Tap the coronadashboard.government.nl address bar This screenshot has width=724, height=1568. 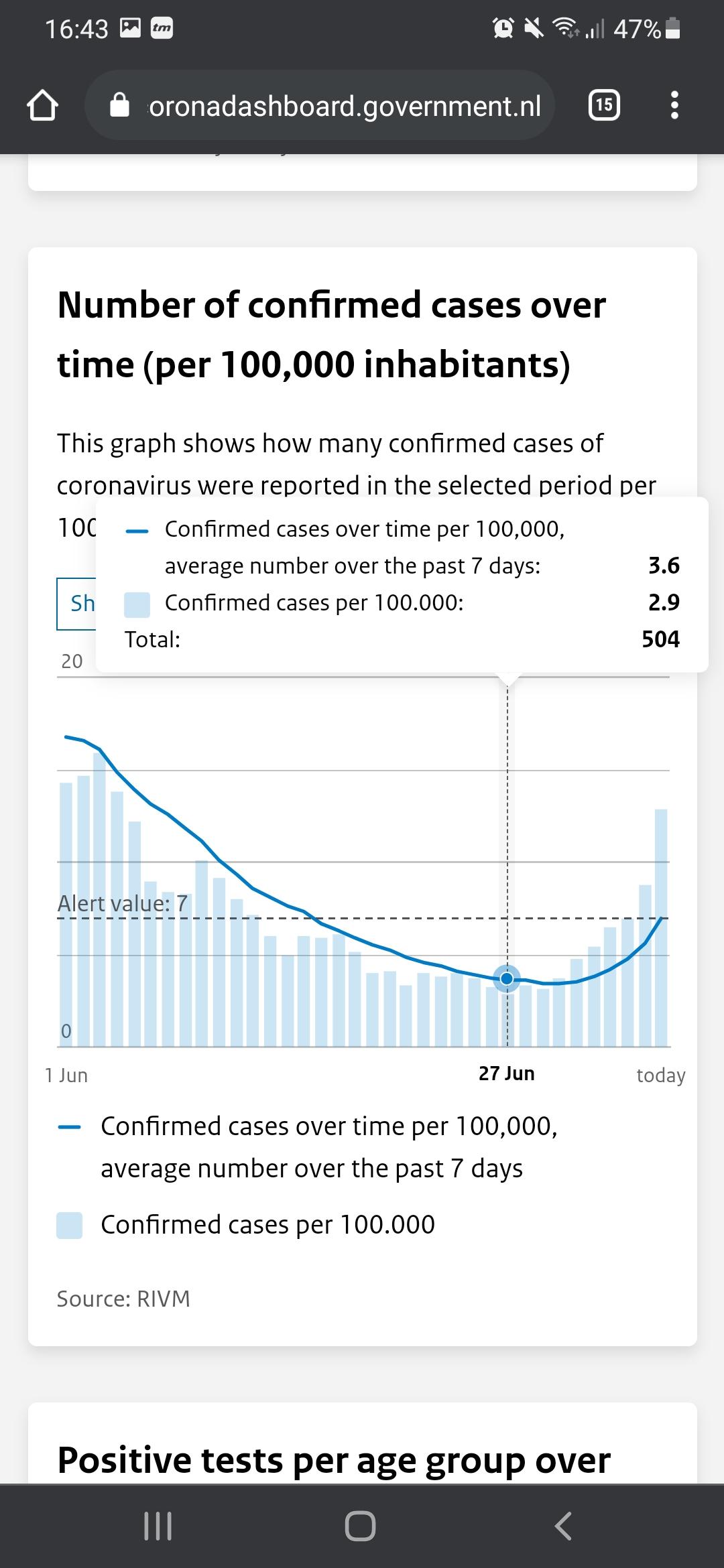point(320,105)
